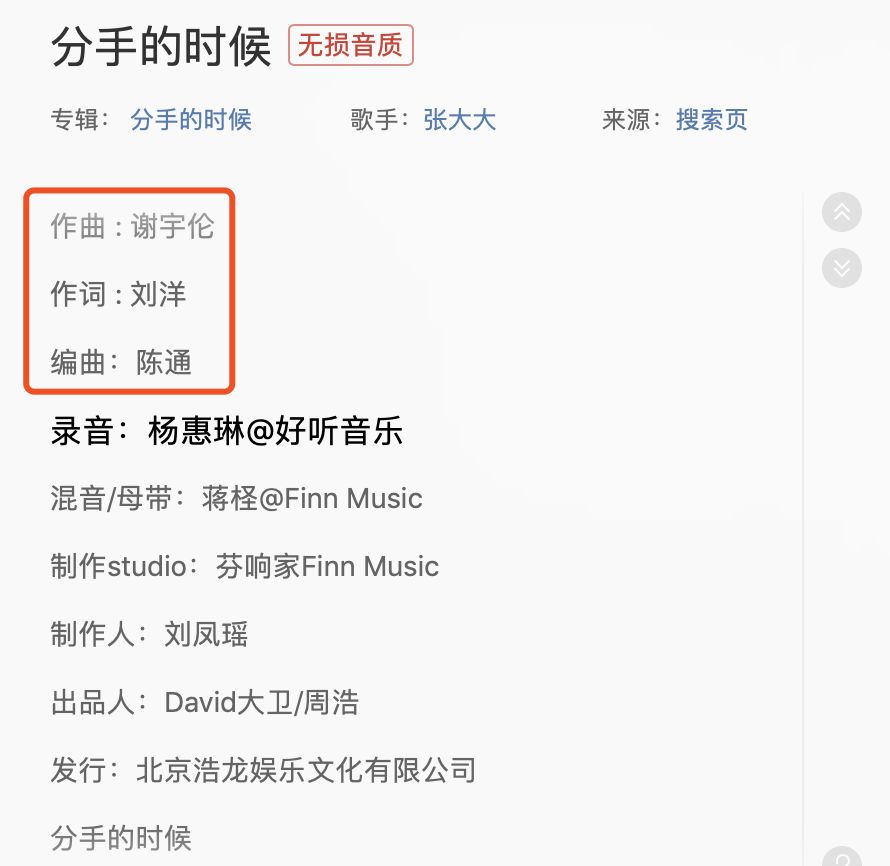
Task: Open artist 张大大's page
Action: [460, 120]
